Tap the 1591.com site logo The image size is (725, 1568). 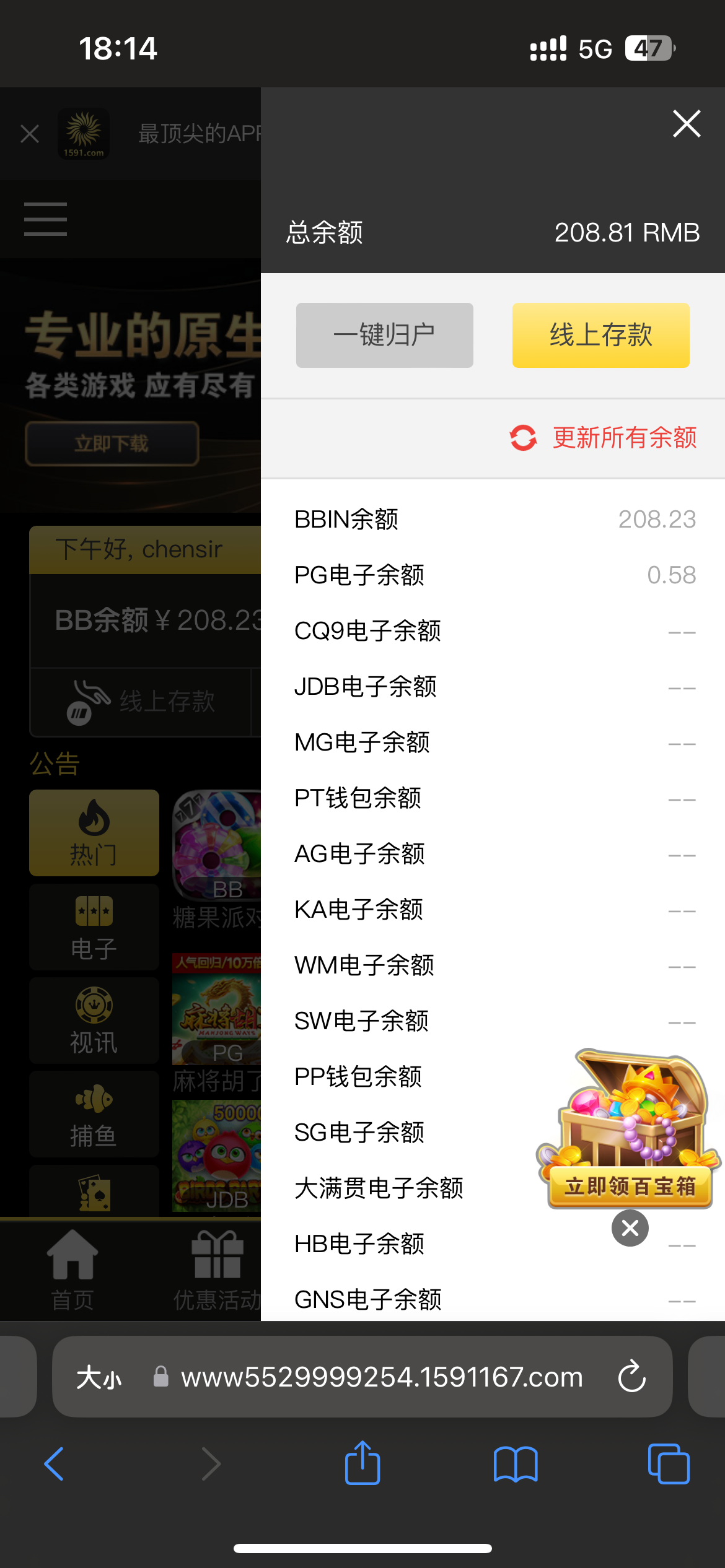84,133
